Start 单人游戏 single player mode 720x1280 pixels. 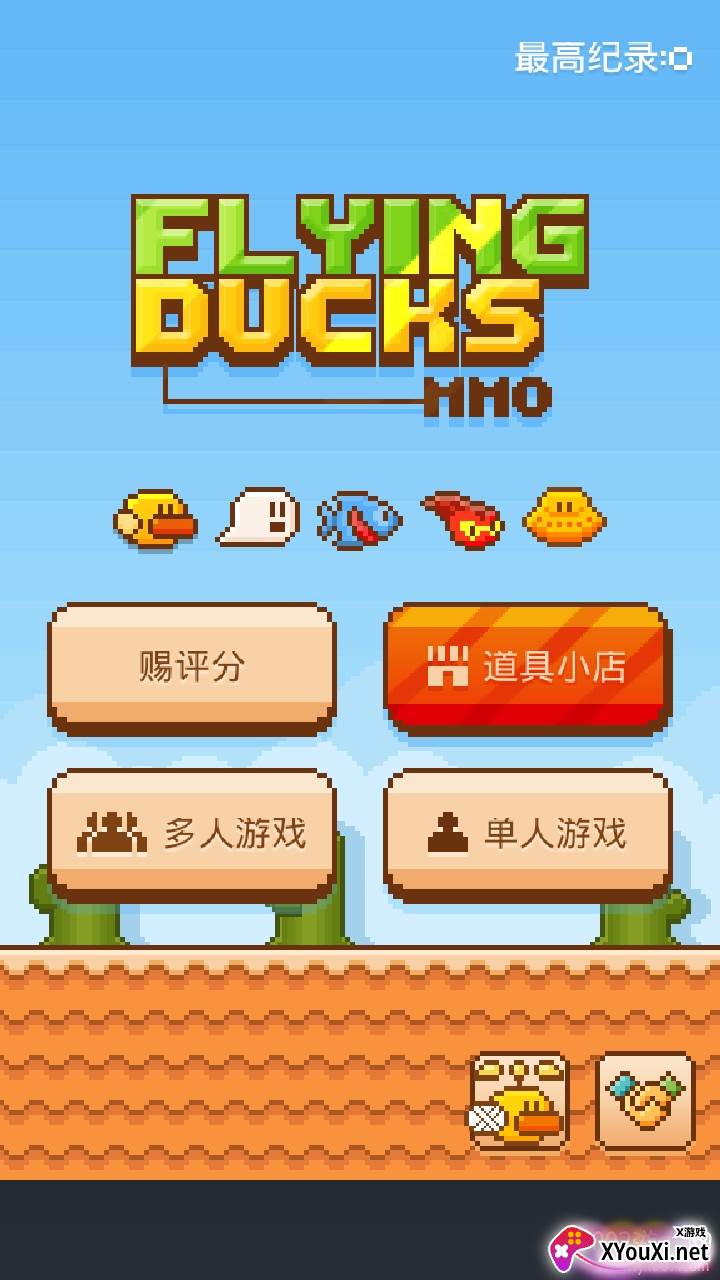[527, 833]
